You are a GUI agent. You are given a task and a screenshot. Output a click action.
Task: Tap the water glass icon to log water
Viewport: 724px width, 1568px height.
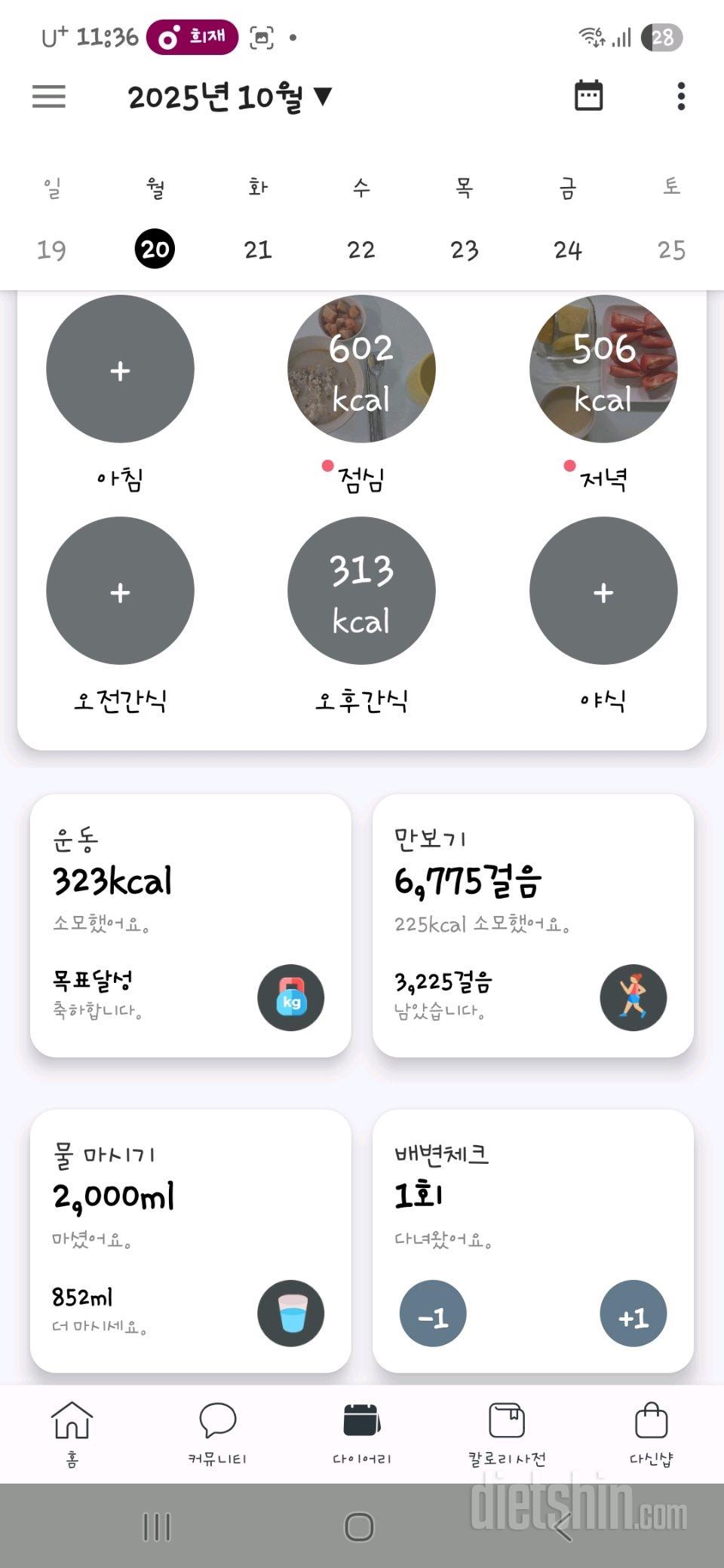[290, 1313]
